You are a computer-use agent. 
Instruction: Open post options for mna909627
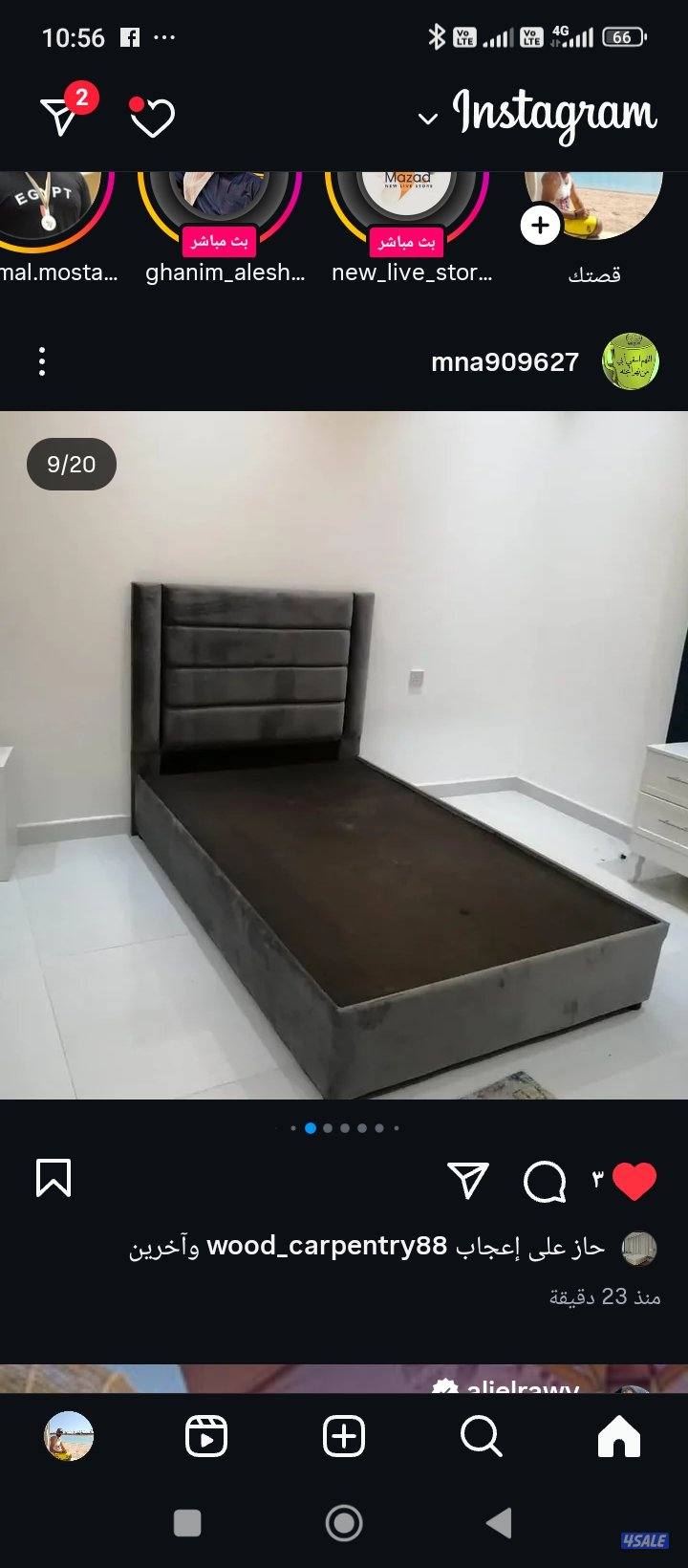[42, 361]
